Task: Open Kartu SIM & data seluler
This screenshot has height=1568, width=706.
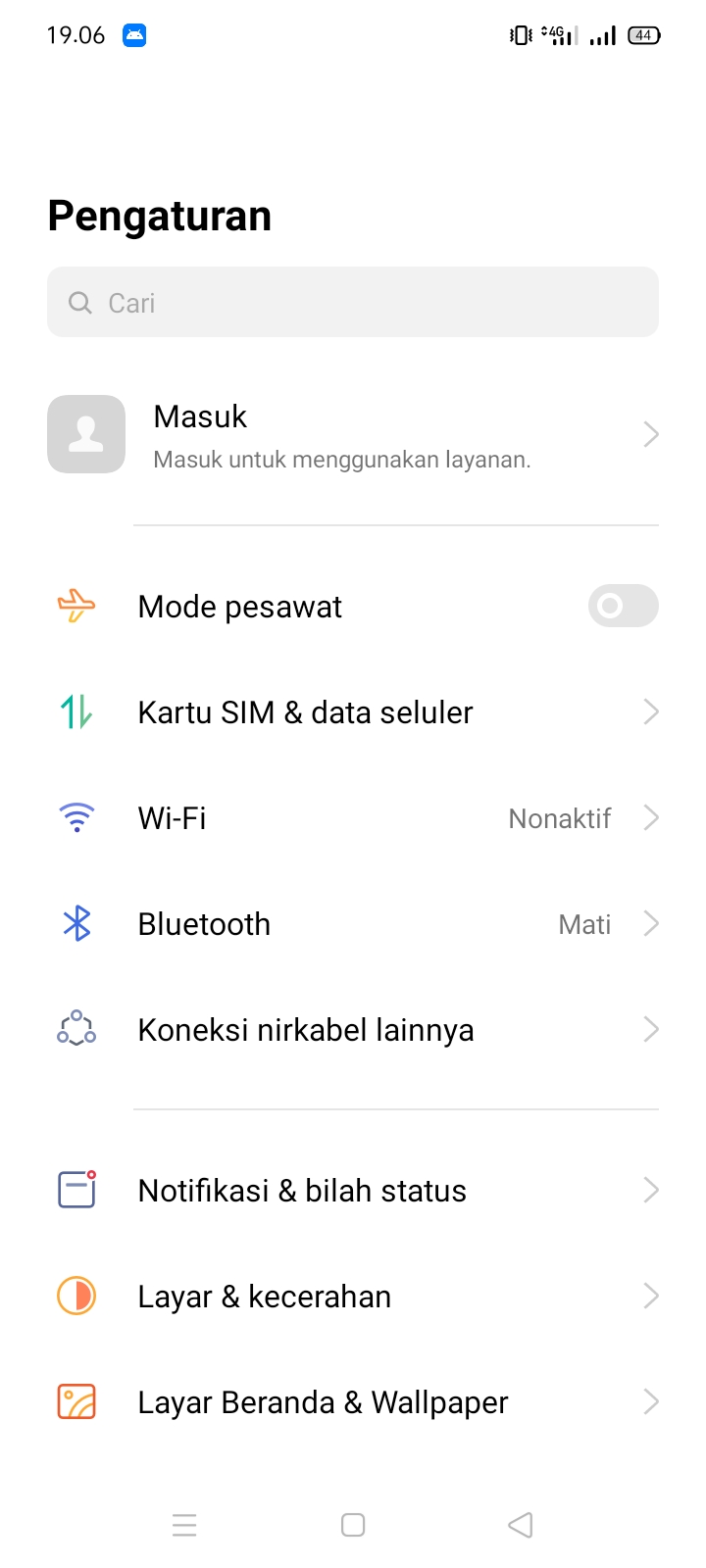Action: (353, 712)
